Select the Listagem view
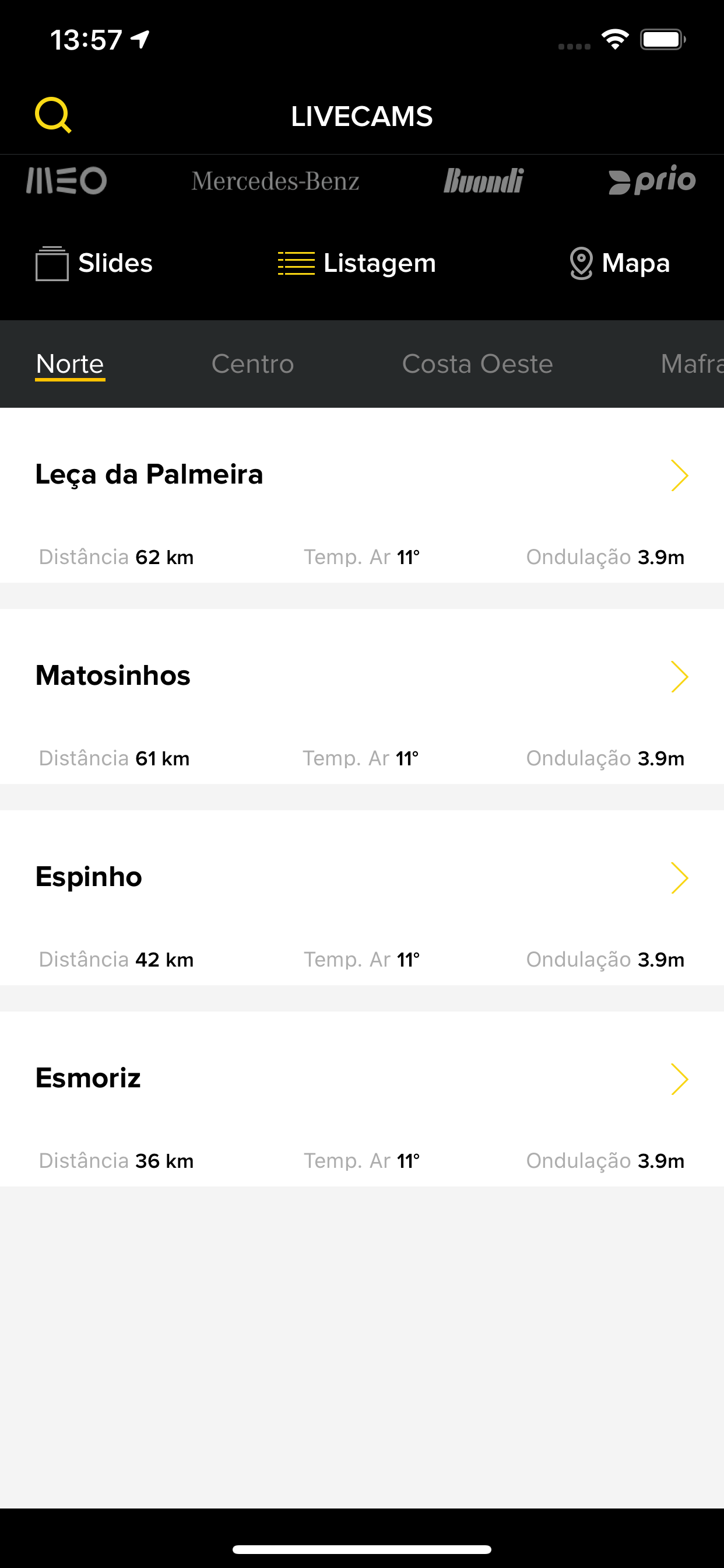Screen dimensions: 724x1568 pos(357,264)
